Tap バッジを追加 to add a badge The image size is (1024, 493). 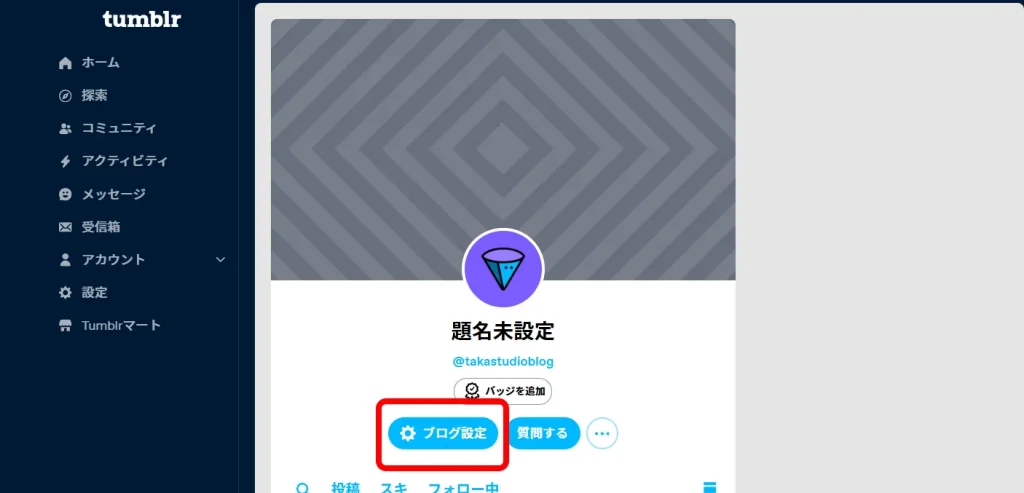(503, 390)
